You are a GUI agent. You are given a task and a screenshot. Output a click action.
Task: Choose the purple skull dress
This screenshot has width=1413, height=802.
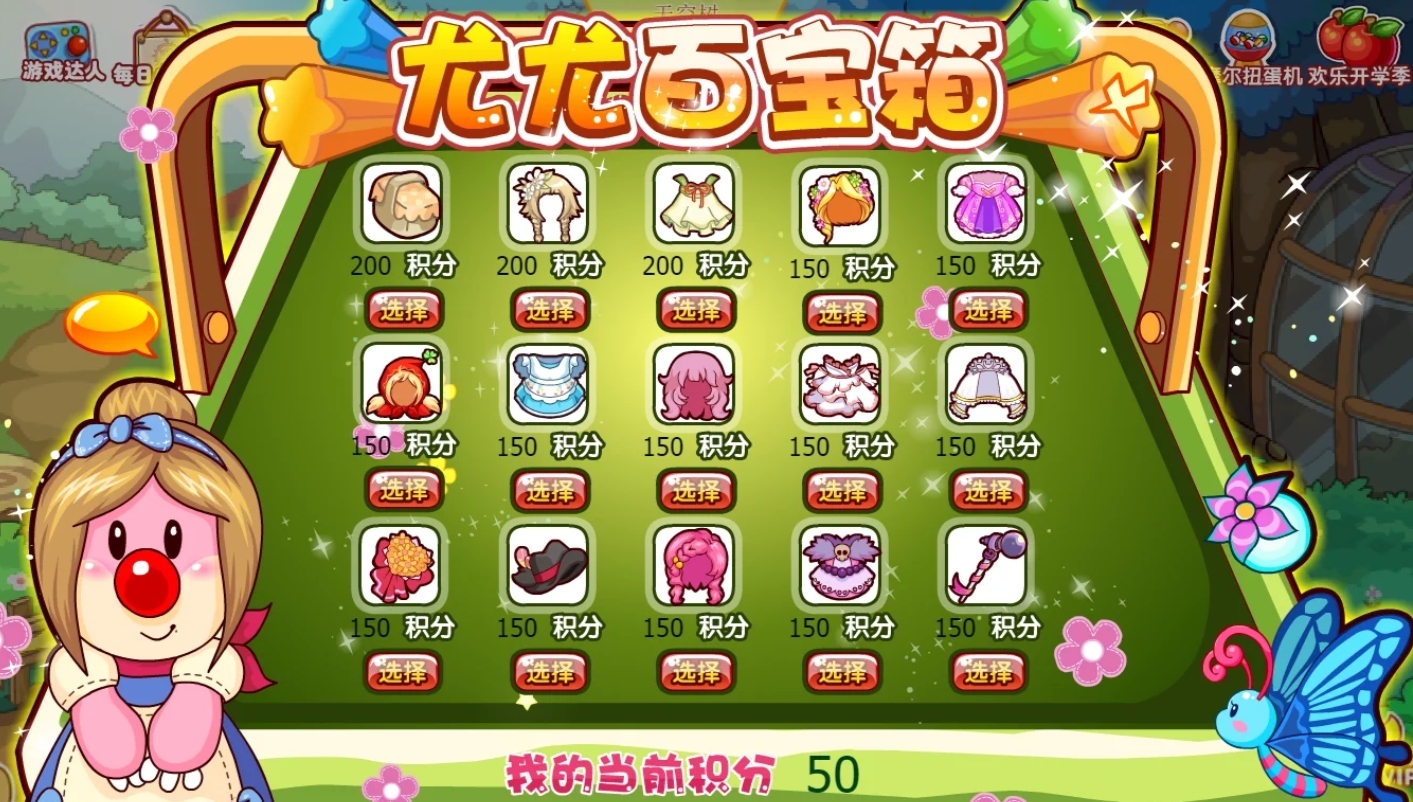[x=841, y=672]
